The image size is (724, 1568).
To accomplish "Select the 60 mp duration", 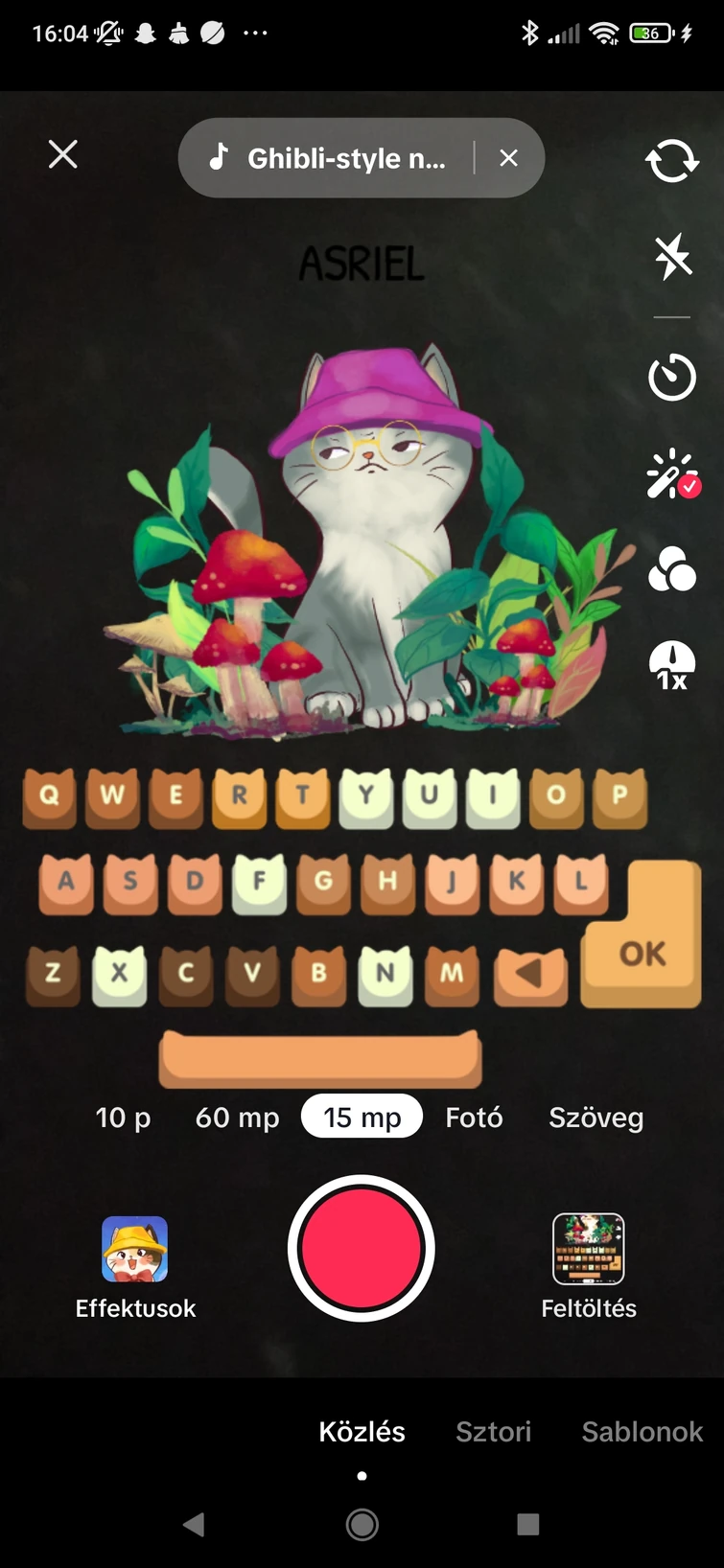I will click(x=237, y=1118).
